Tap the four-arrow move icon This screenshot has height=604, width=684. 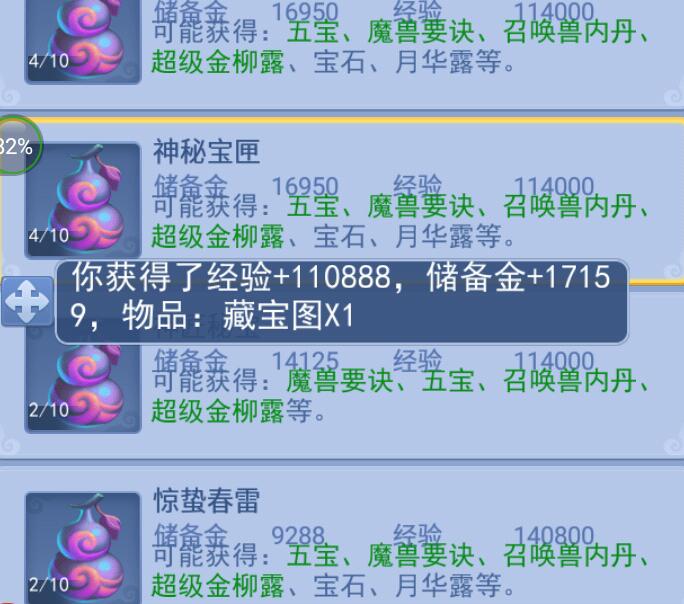[26, 301]
